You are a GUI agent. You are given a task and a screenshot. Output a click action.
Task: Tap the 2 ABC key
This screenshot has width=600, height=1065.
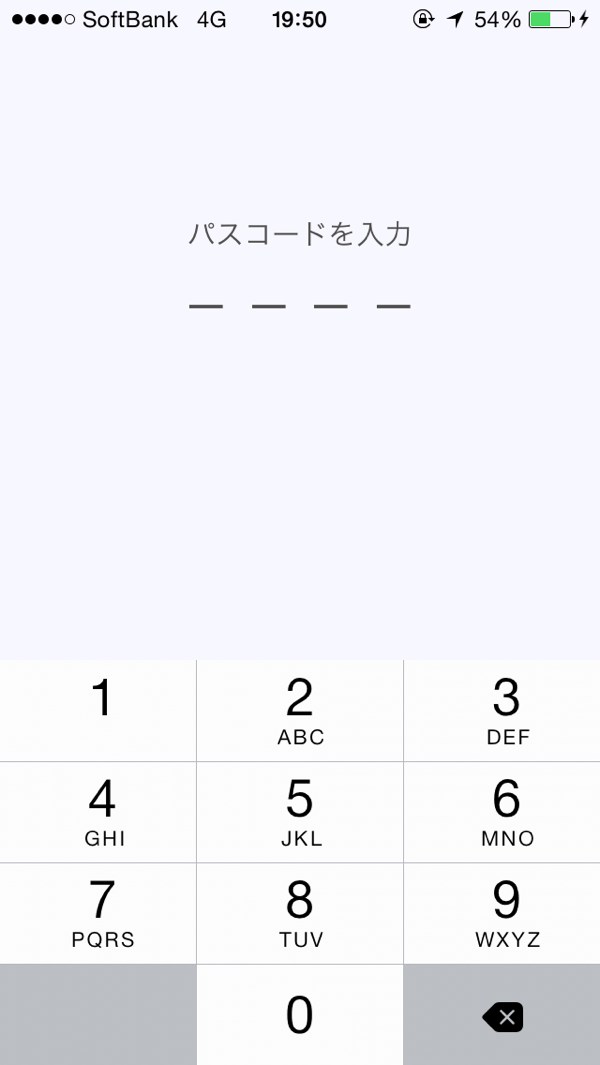300,710
